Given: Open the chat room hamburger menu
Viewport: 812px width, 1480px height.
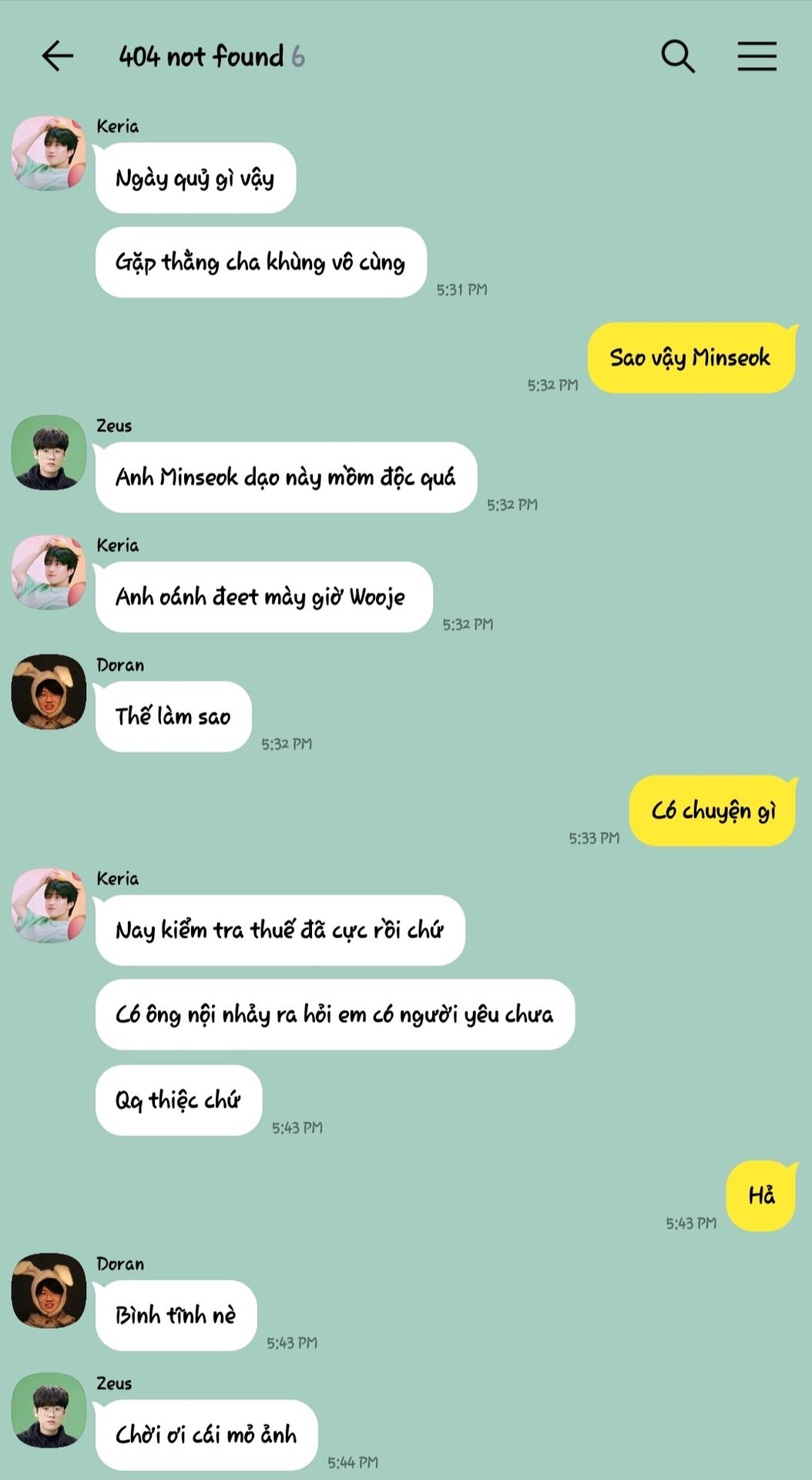Looking at the screenshot, I should (757, 56).
